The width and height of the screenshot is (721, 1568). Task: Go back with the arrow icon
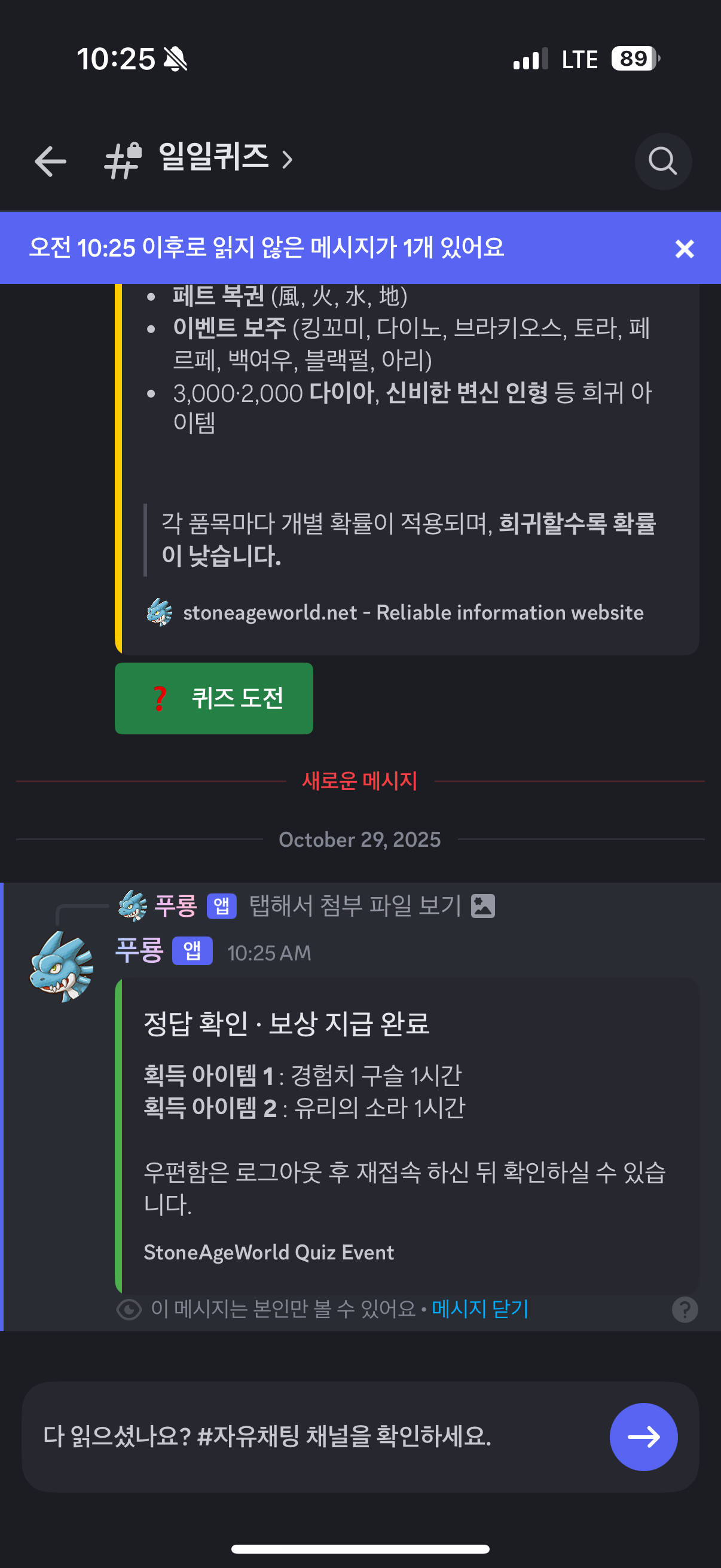[x=50, y=161]
